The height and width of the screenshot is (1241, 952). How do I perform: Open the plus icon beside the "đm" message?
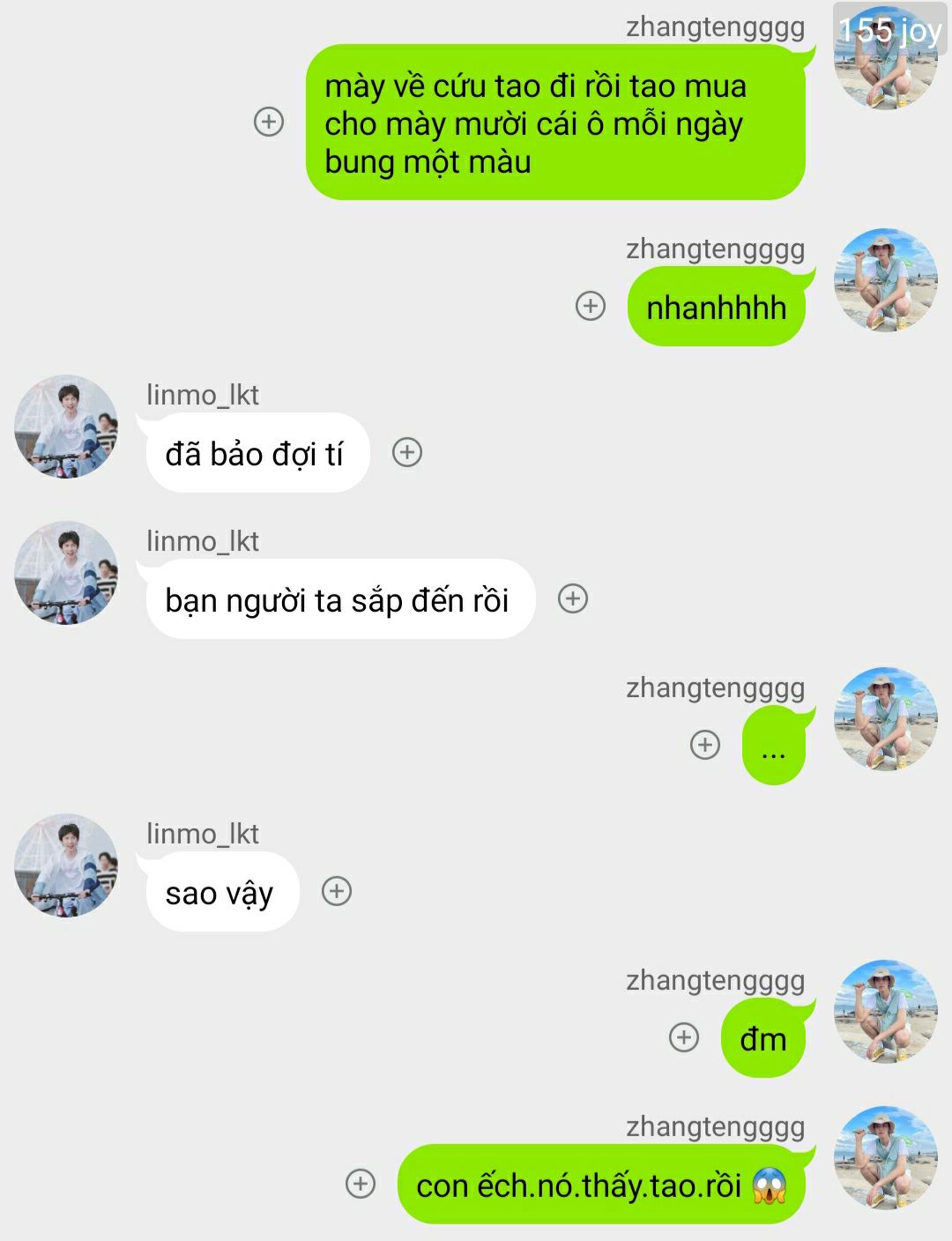tap(684, 1037)
